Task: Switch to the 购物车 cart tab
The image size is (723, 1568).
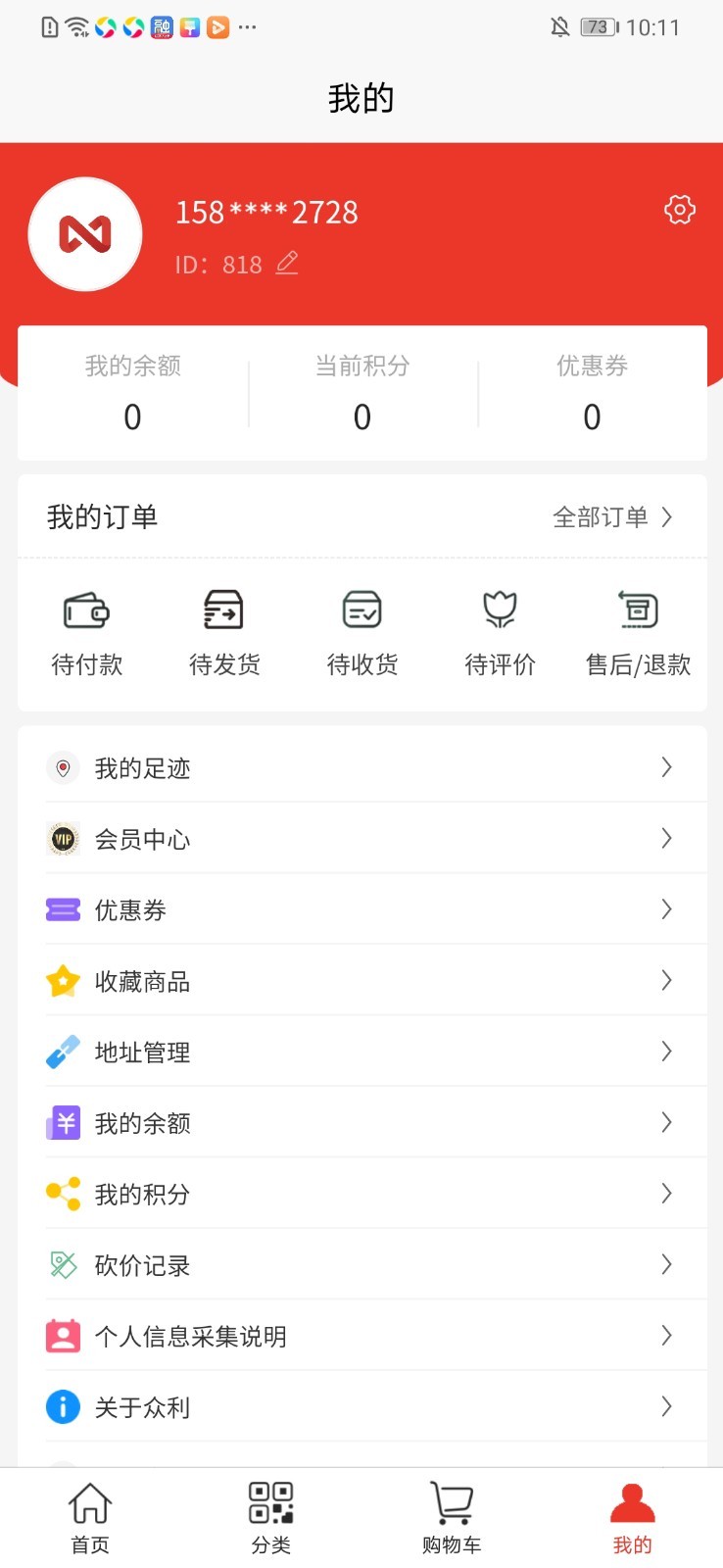Action: pyautogui.click(x=452, y=1518)
